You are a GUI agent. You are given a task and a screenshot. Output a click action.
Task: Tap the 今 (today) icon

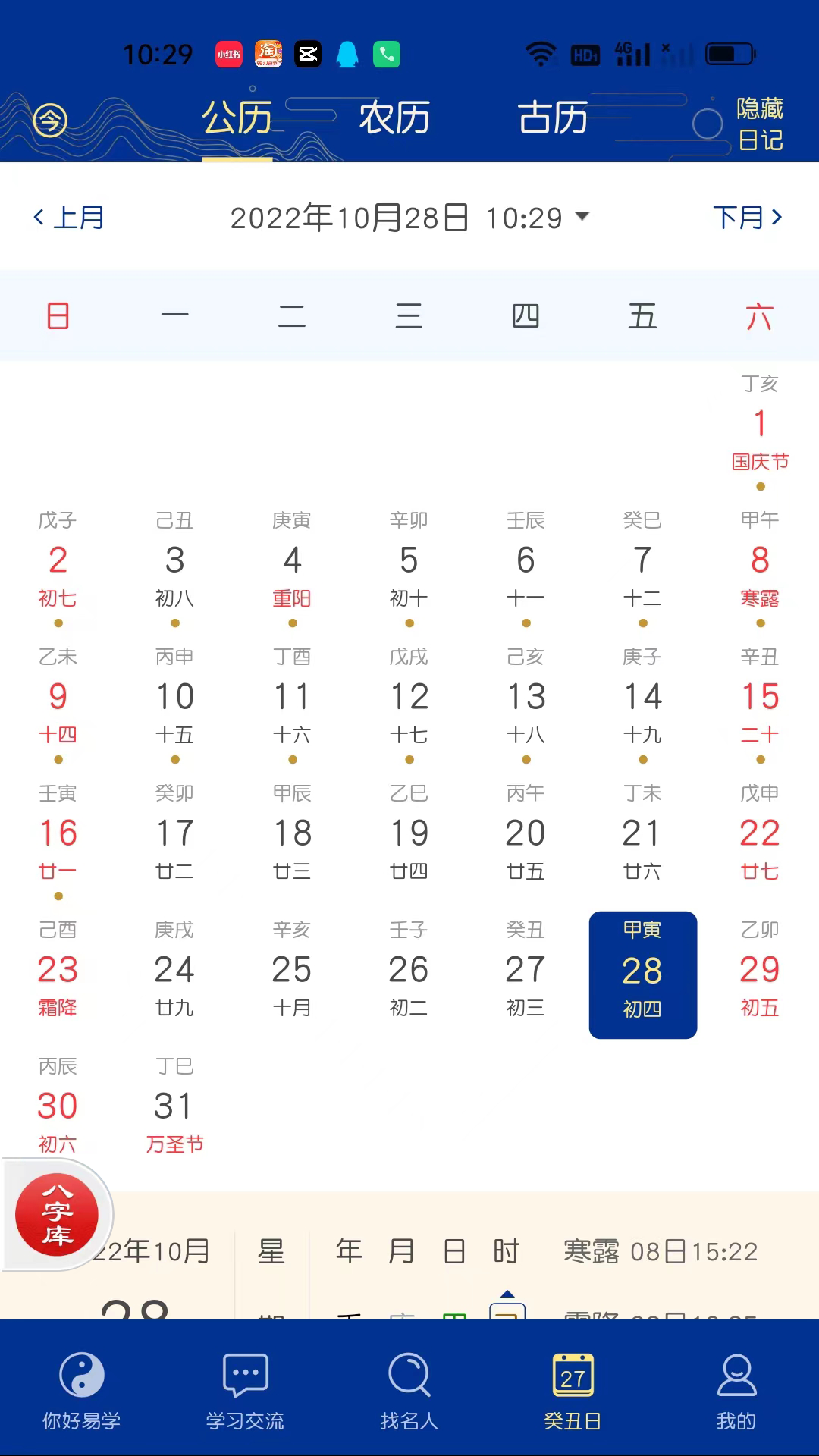pos(51,120)
